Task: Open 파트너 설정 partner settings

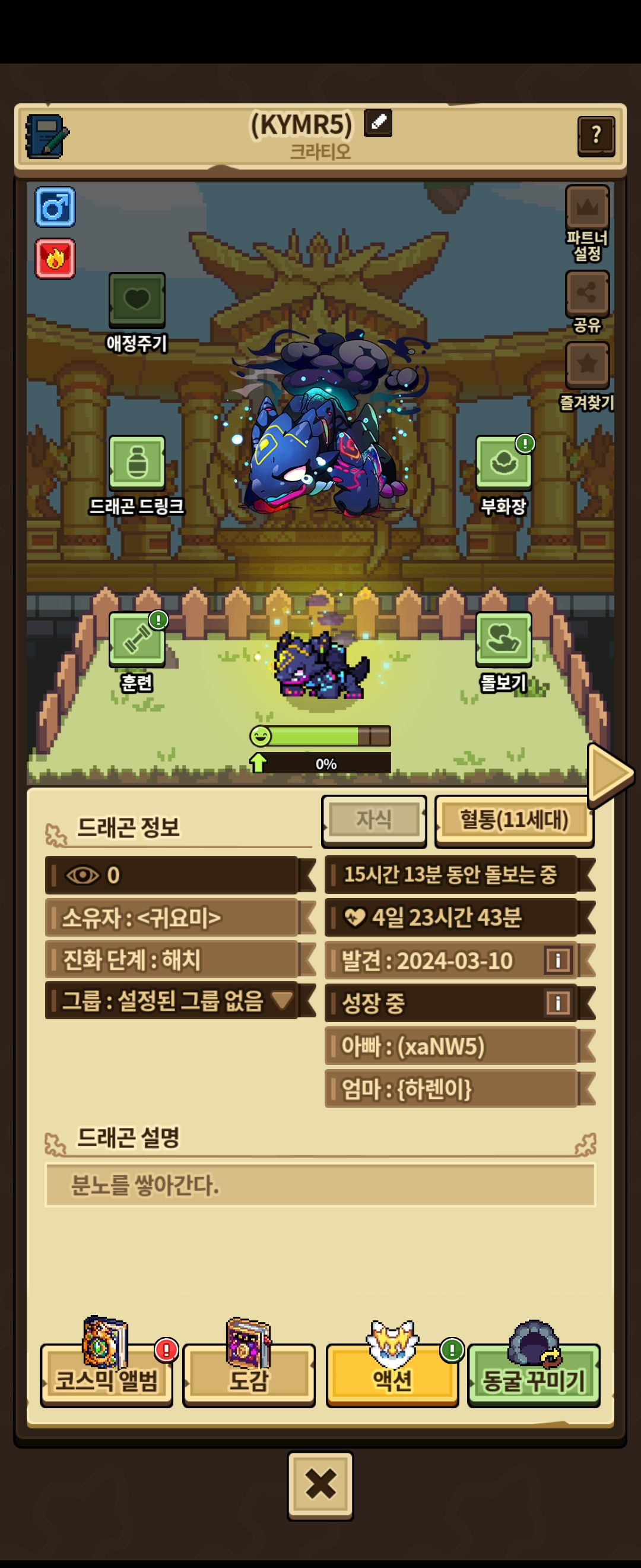Action: pyautogui.click(x=587, y=223)
